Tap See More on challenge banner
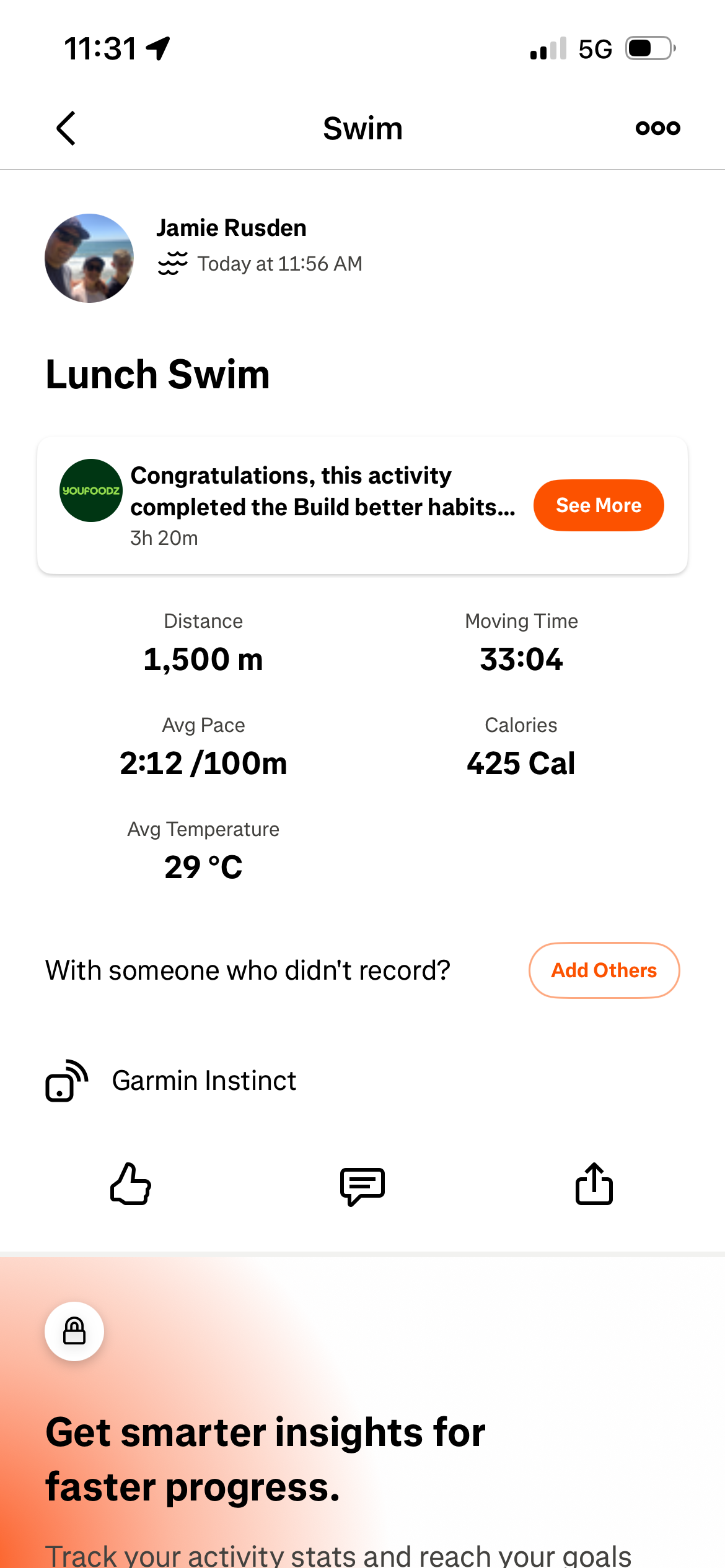The height and width of the screenshot is (1568, 725). pos(598,505)
